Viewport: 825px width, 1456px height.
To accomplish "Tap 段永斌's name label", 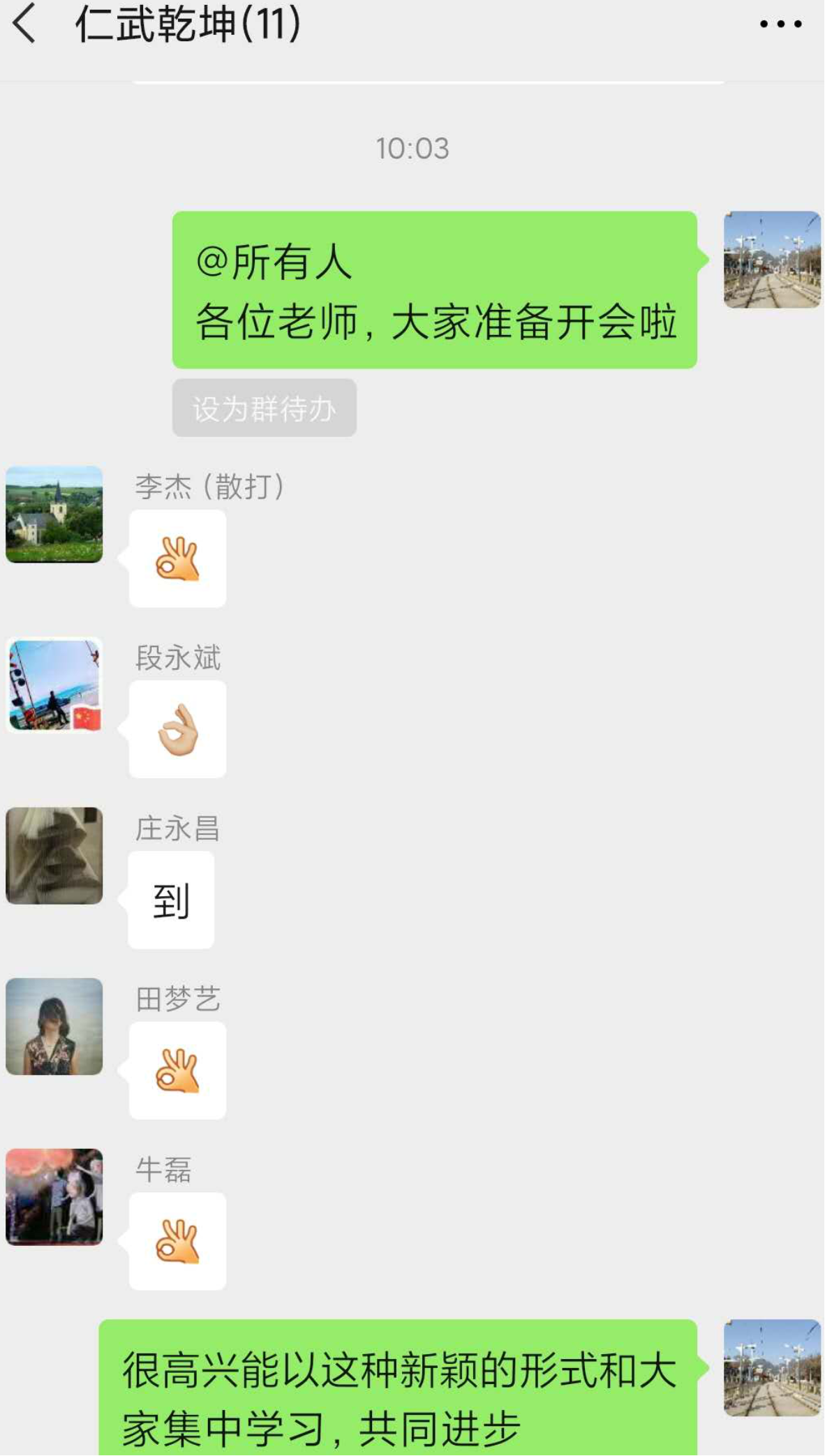I will tap(177, 657).
